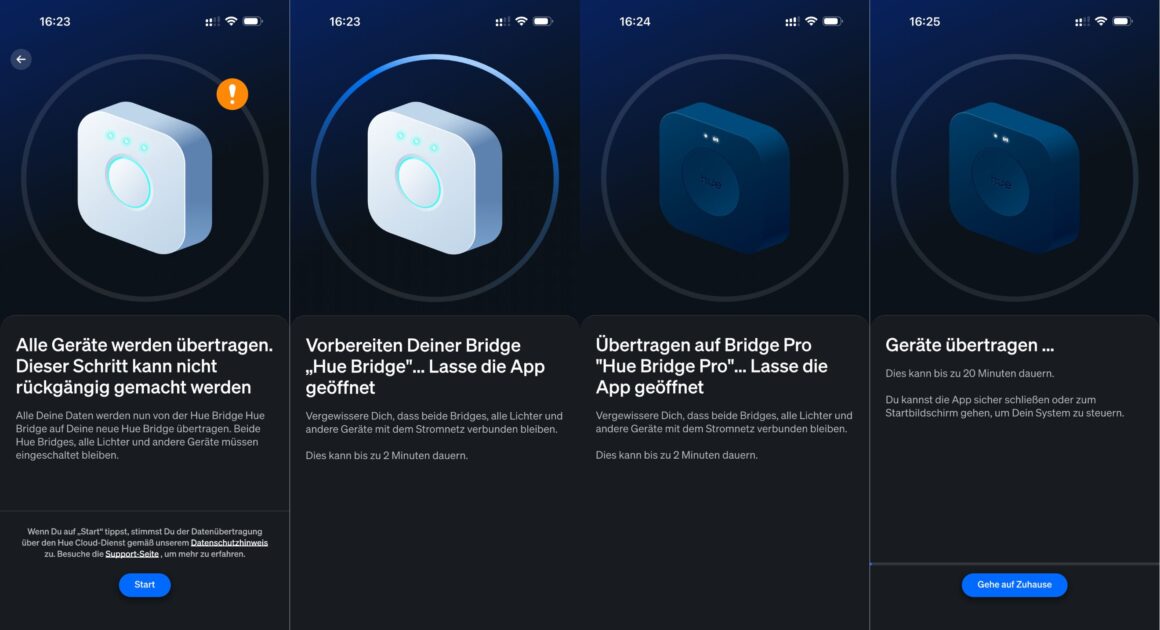The height and width of the screenshot is (630, 1160).
Task: Open the Datenschutzhinweis link
Action: (229, 542)
